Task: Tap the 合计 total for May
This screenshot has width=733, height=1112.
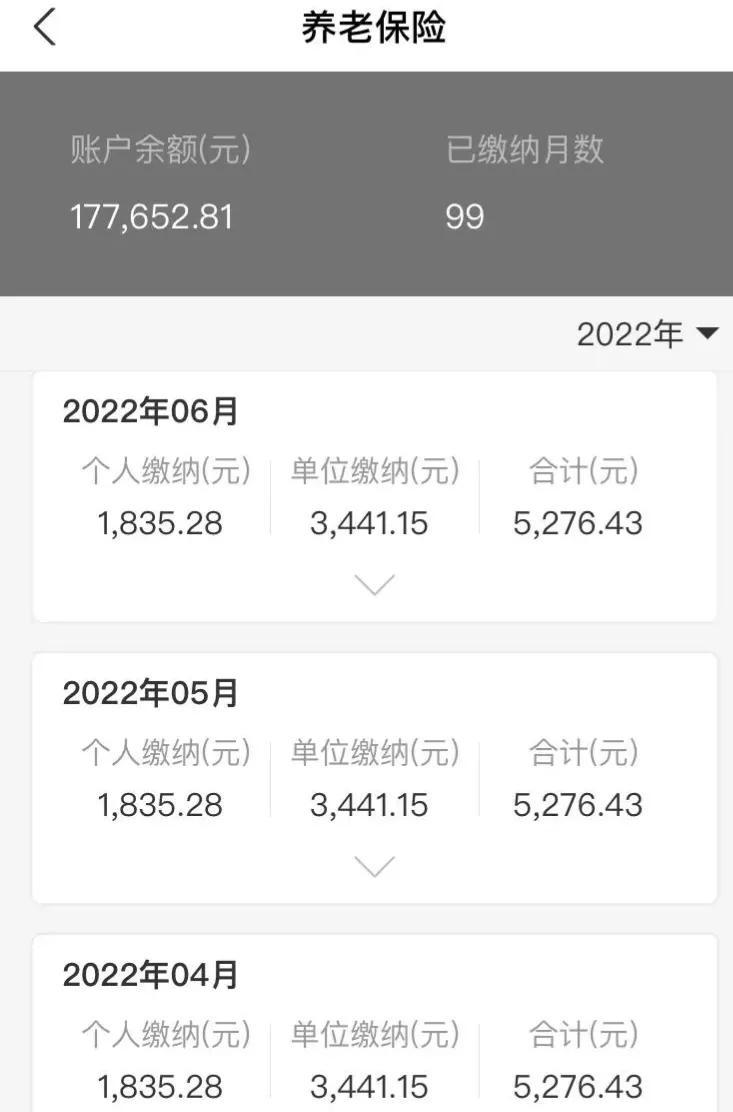Action: click(x=576, y=804)
